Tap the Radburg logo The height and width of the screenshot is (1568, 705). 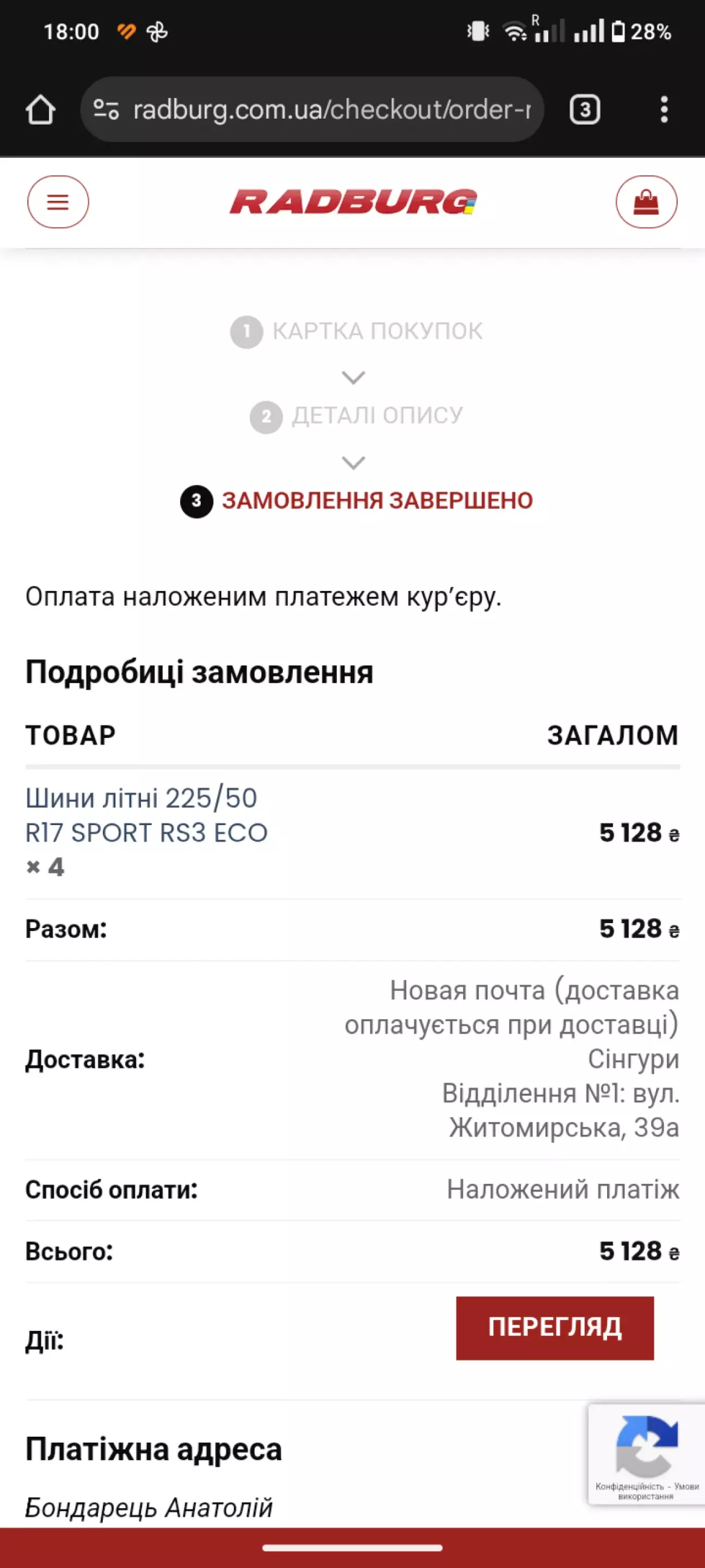point(353,202)
